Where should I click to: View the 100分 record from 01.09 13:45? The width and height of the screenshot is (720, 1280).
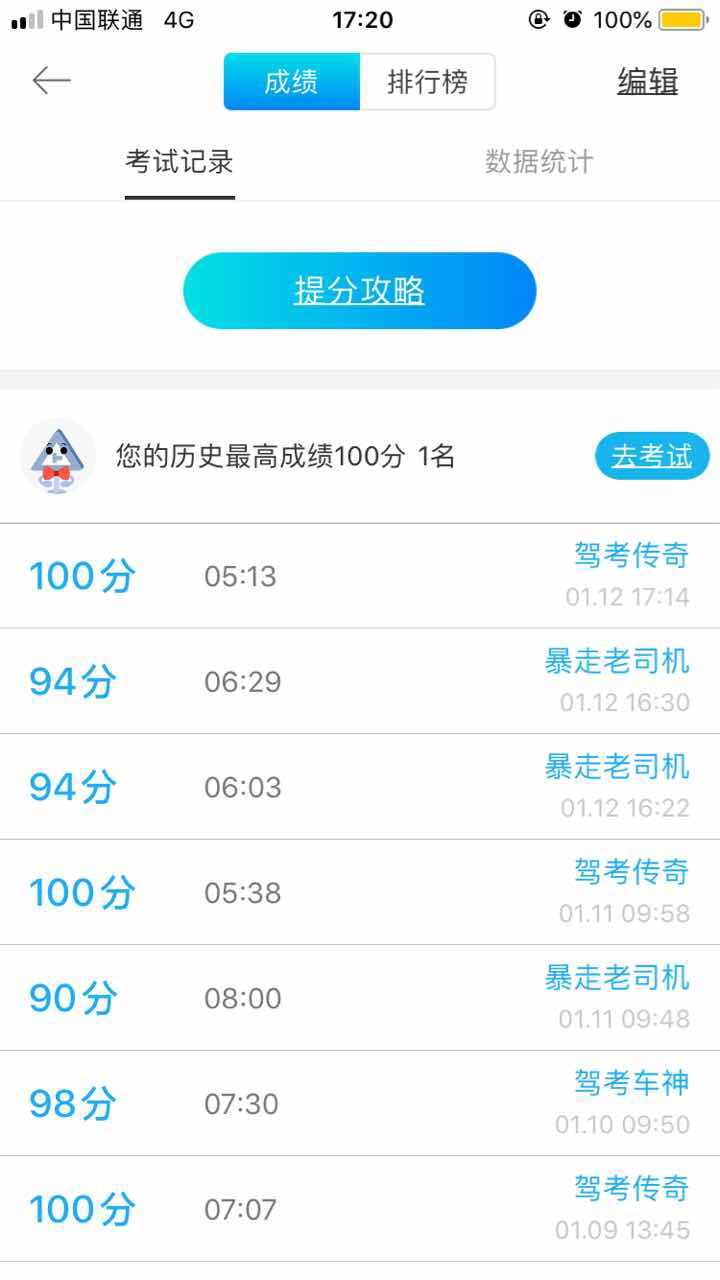pos(360,1209)
